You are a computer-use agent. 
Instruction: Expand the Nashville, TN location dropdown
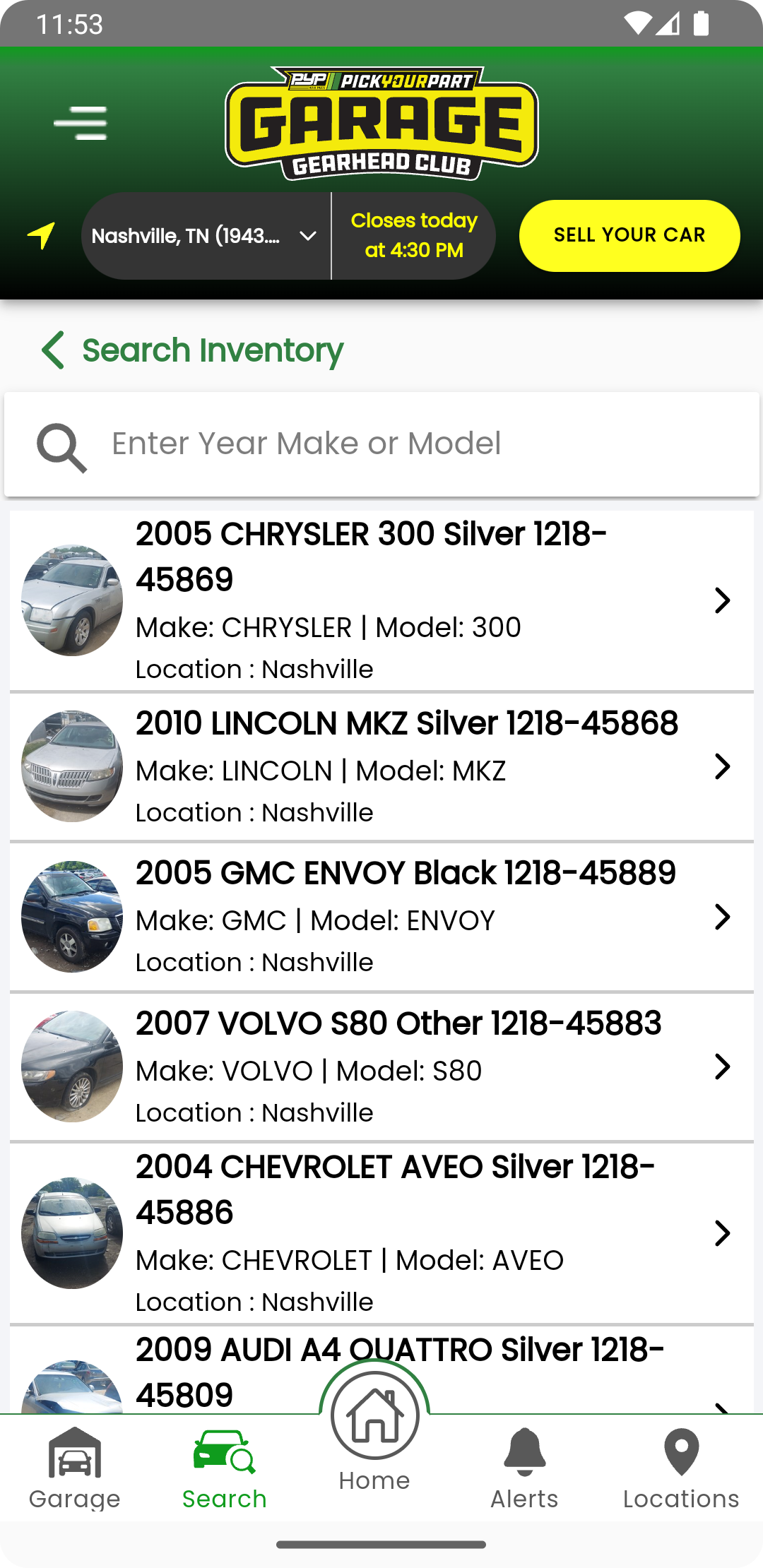[206, 236]
